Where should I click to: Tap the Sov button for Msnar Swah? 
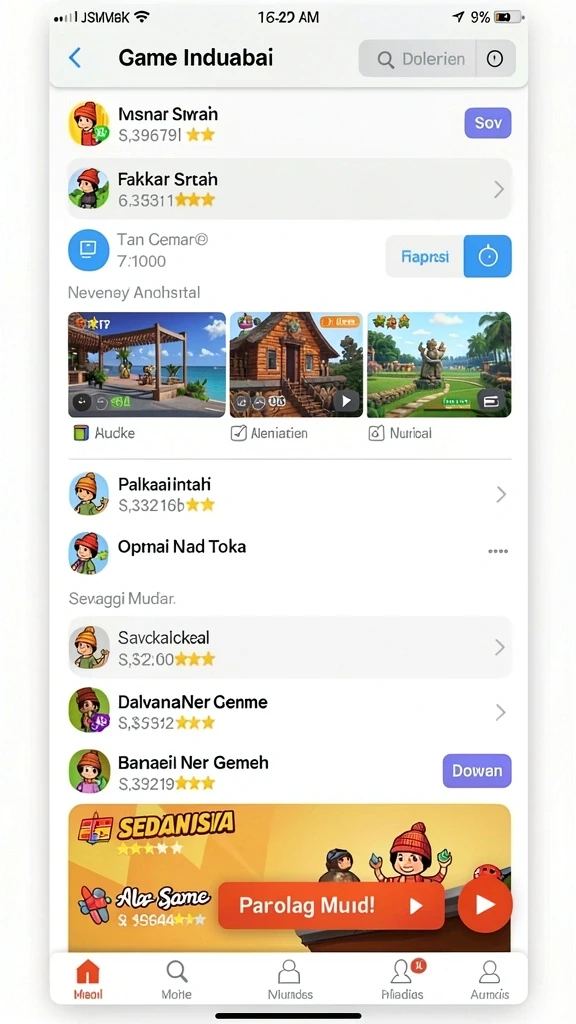coord(487,123)
